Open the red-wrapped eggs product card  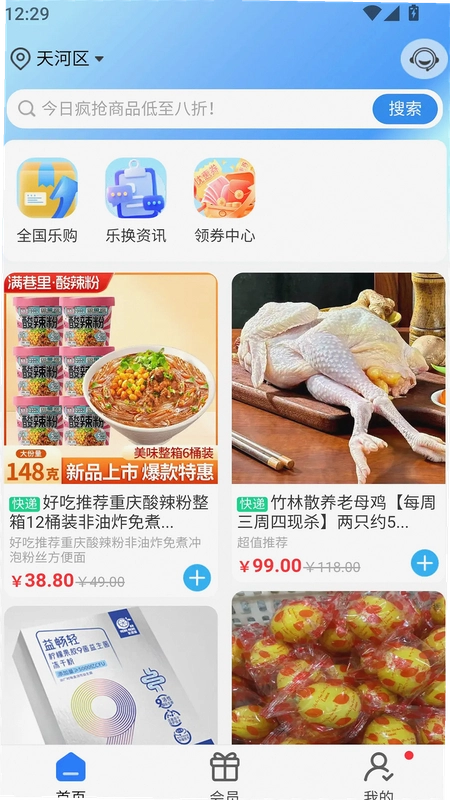pyautogui.click(x=339, y=668)
